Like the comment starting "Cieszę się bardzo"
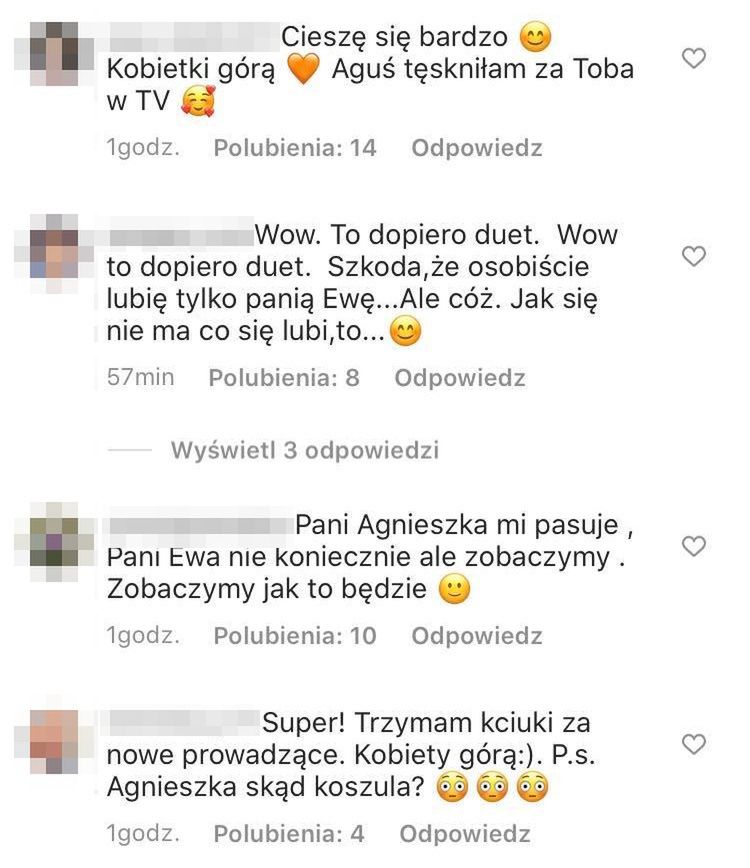750x868 pixels. point(693,59)
